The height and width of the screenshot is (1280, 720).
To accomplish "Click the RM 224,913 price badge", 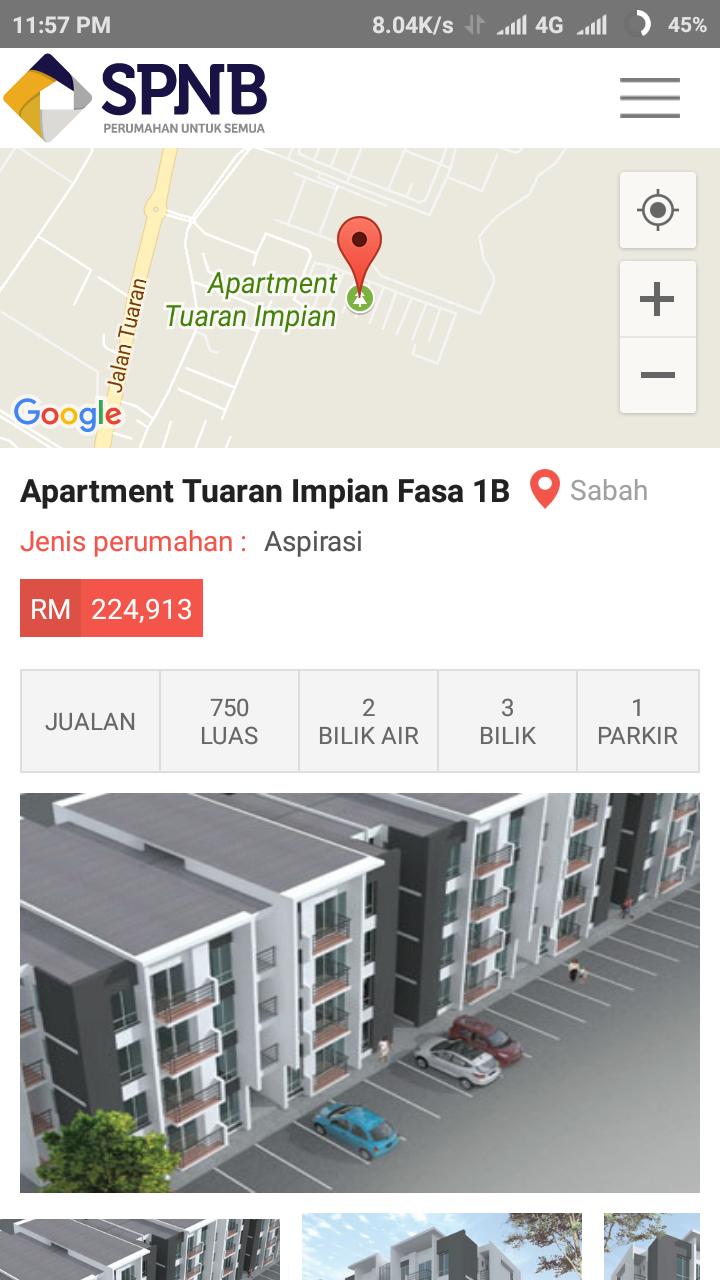I will click(x=111, y=607).
